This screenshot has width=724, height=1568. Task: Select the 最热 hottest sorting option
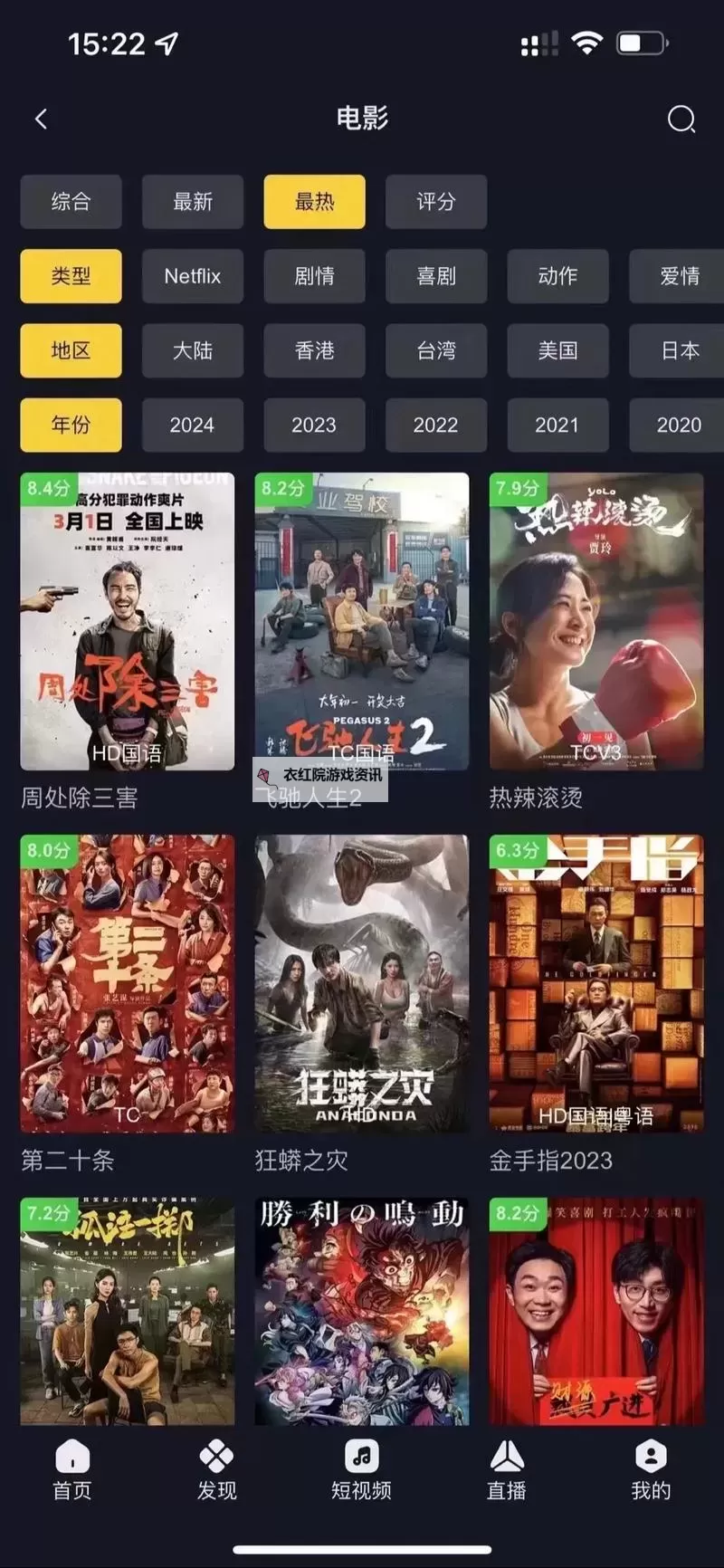(314, 202)
